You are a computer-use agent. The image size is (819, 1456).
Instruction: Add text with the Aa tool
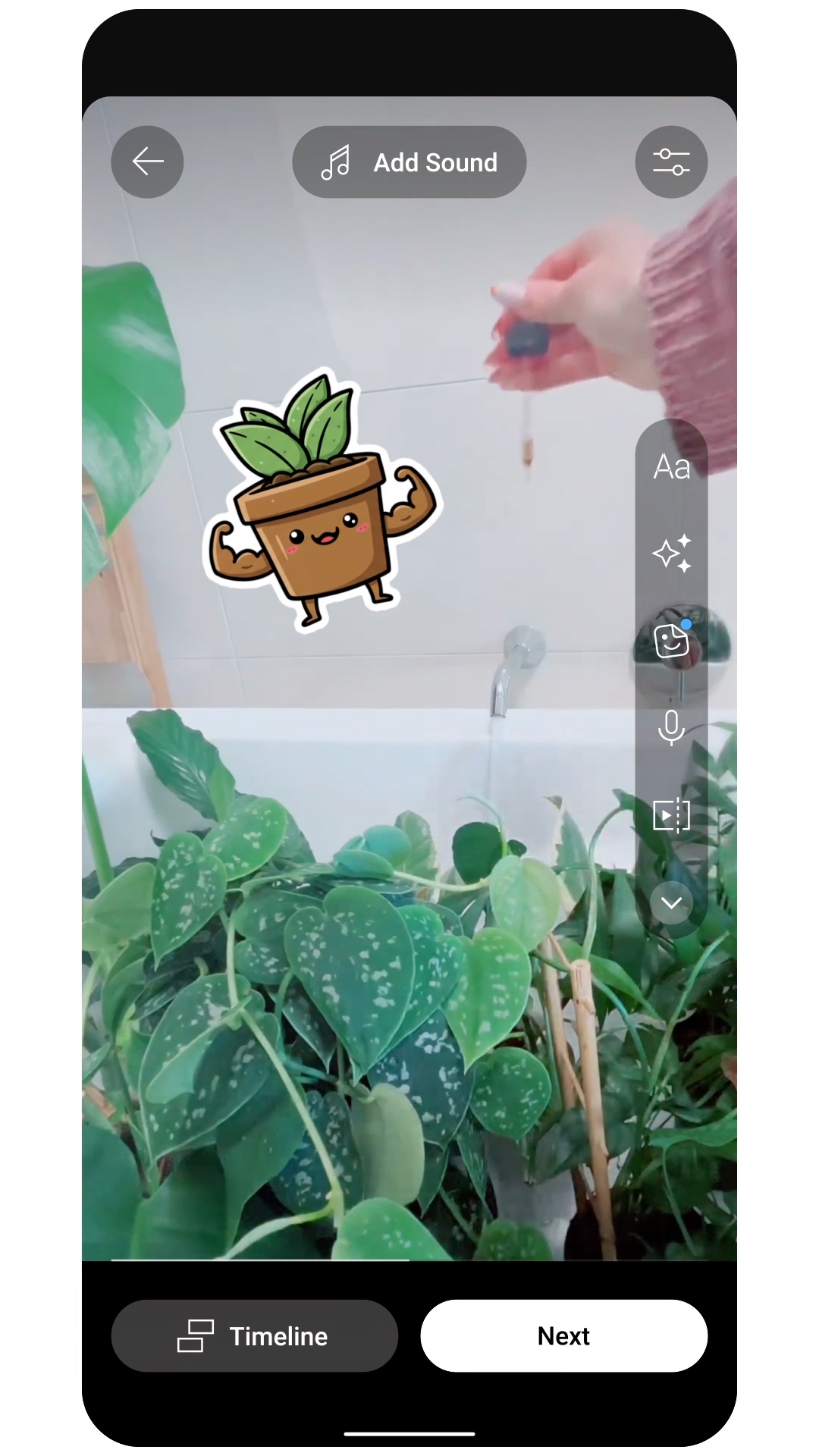click(672, 467)
